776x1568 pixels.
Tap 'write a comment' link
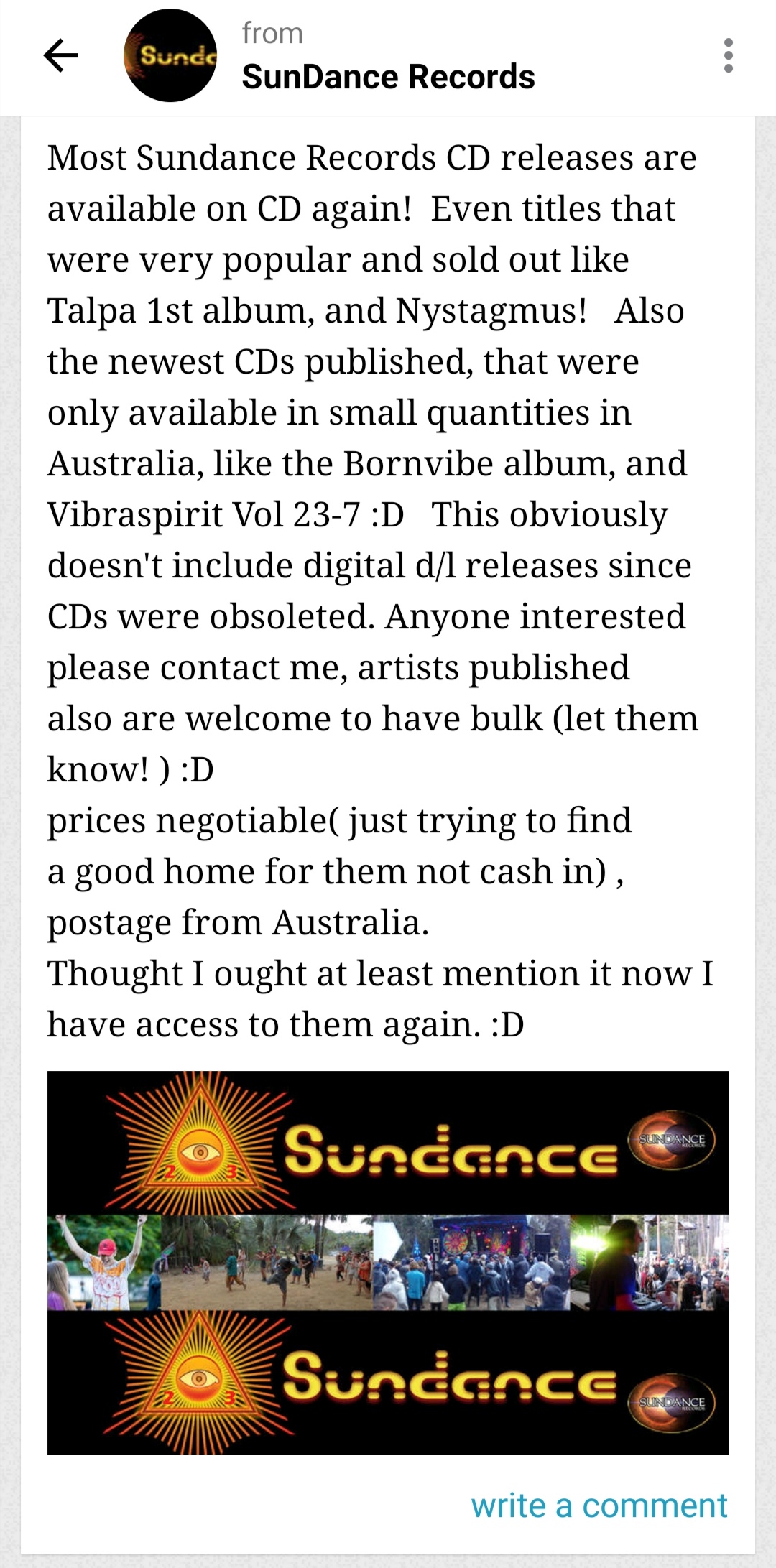pyautogui.click(x=599, y=1505)
